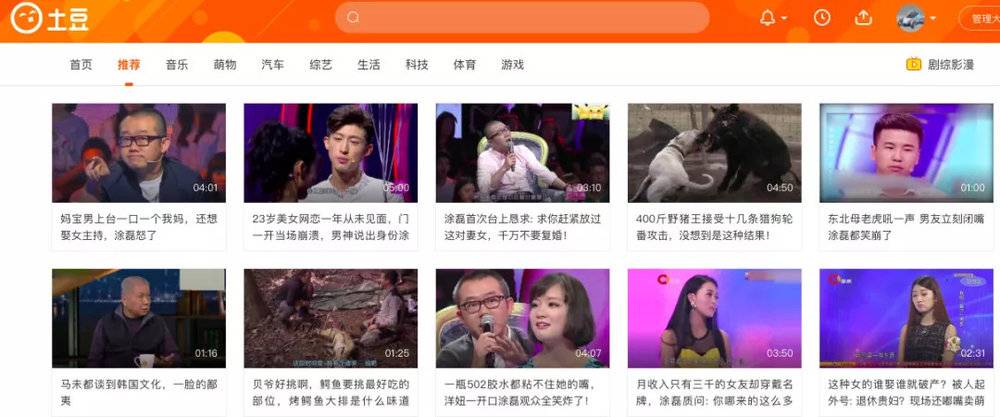Screen dimensions: 1000x417
Task: Switch to the 体育 tab
Action: [x=465, y=65]
